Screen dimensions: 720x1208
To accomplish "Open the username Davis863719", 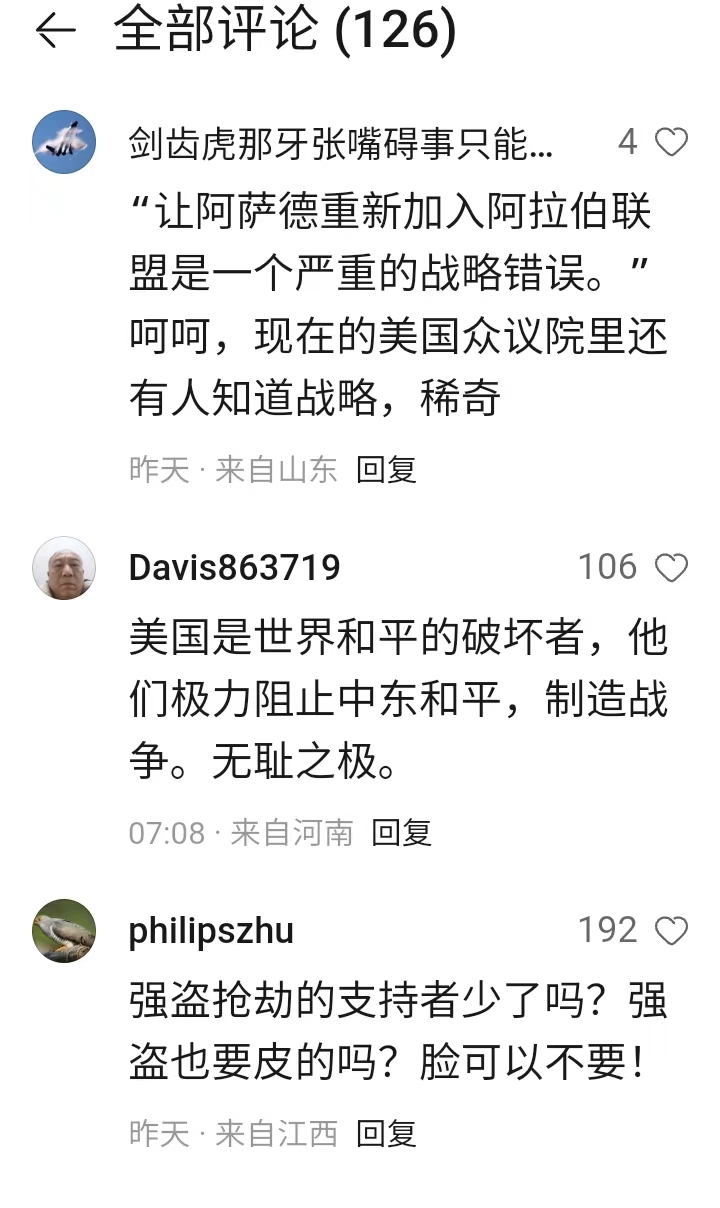I will pyautogui.click(x=234, y=568).
